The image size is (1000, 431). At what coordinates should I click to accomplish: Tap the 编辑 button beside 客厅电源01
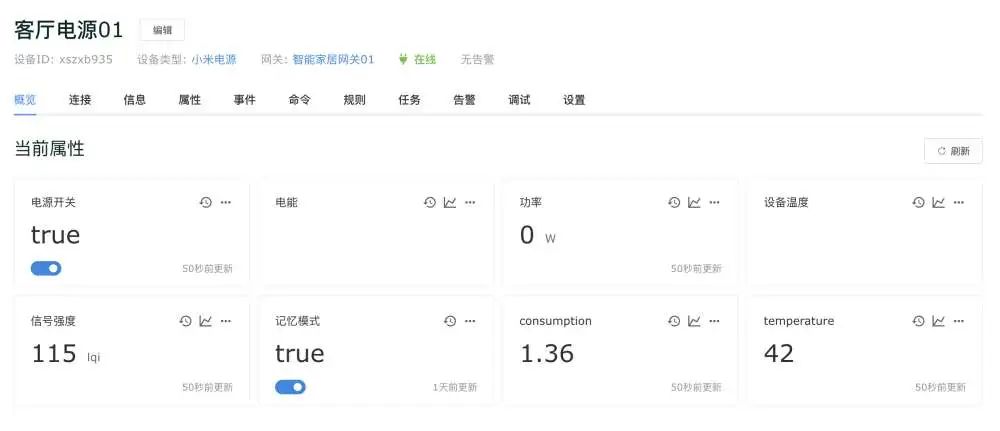(162, 30)
